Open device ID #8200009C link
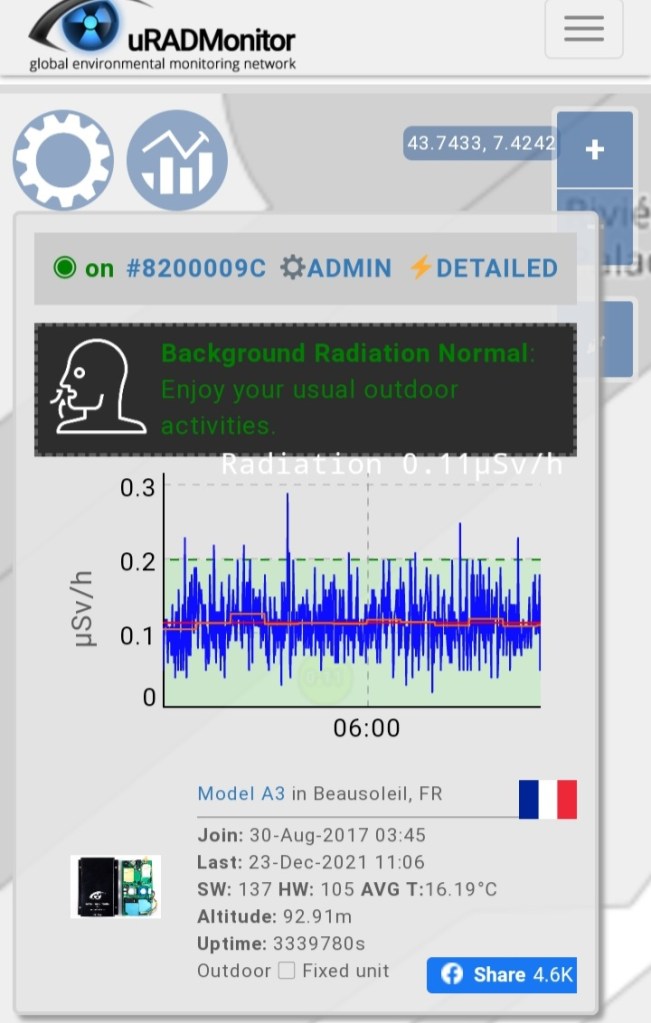The image size is (651, 1023). [196, 268]
